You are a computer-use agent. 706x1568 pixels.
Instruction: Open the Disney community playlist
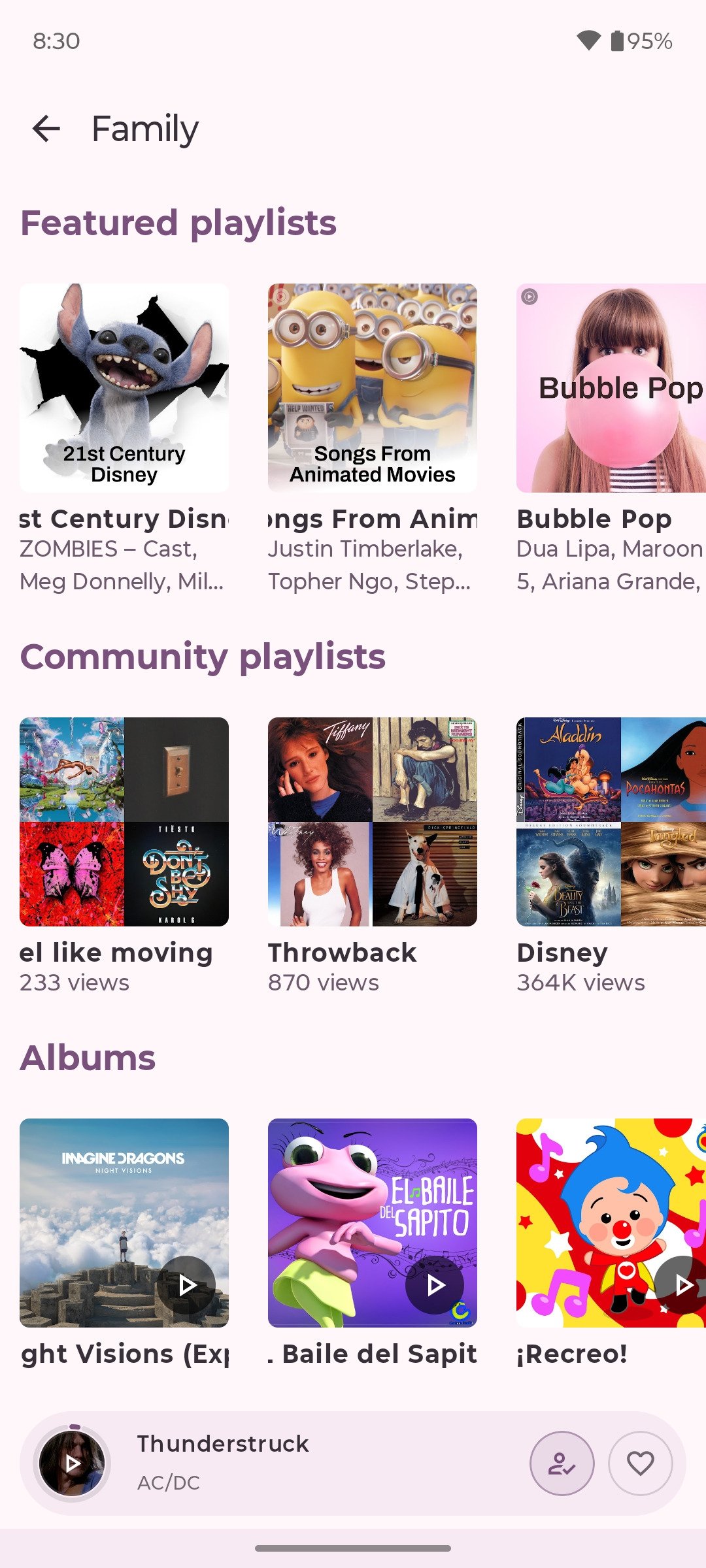coord(611,821)
